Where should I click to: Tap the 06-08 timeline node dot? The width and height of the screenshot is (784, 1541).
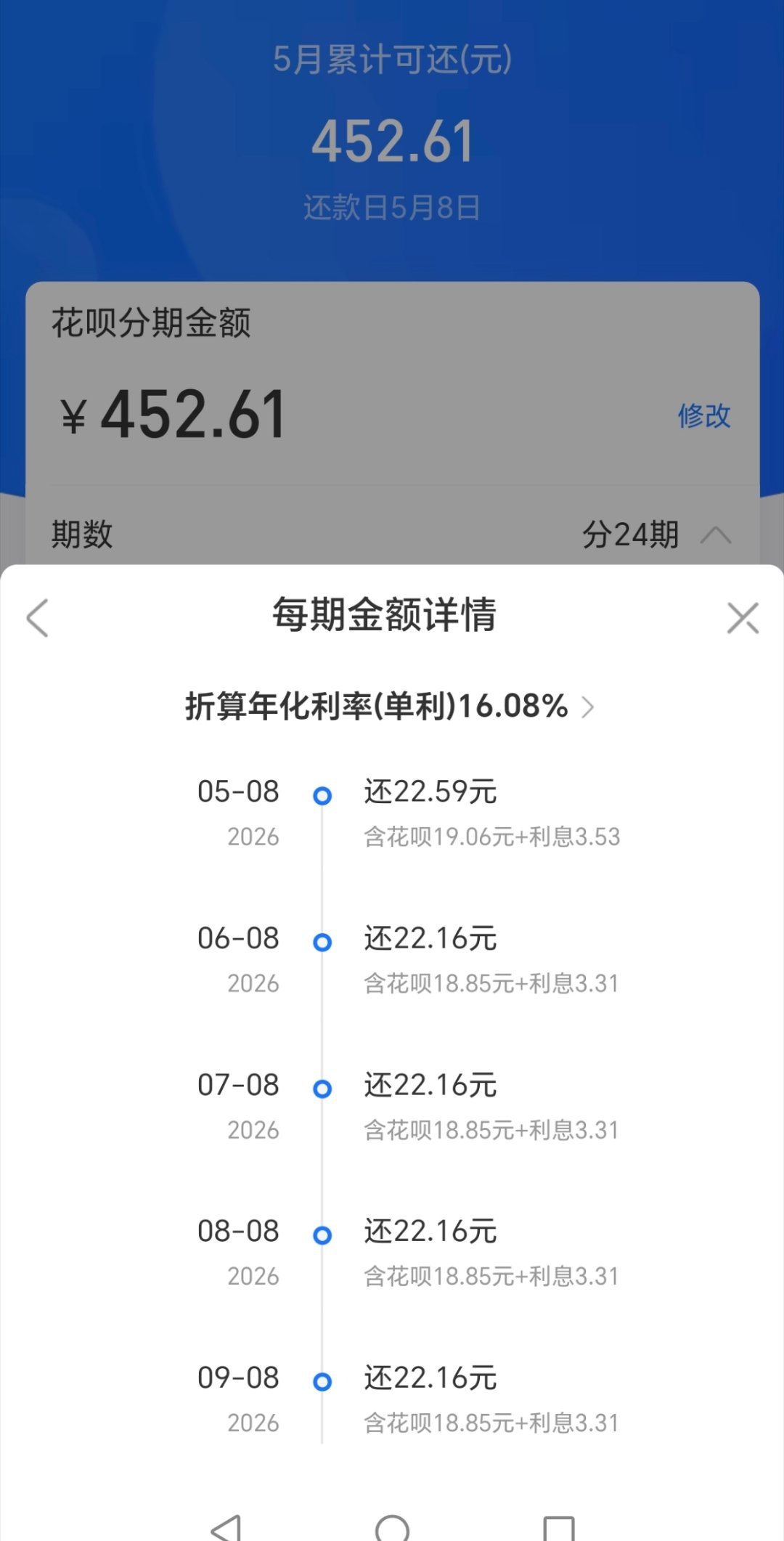[322, 943]
